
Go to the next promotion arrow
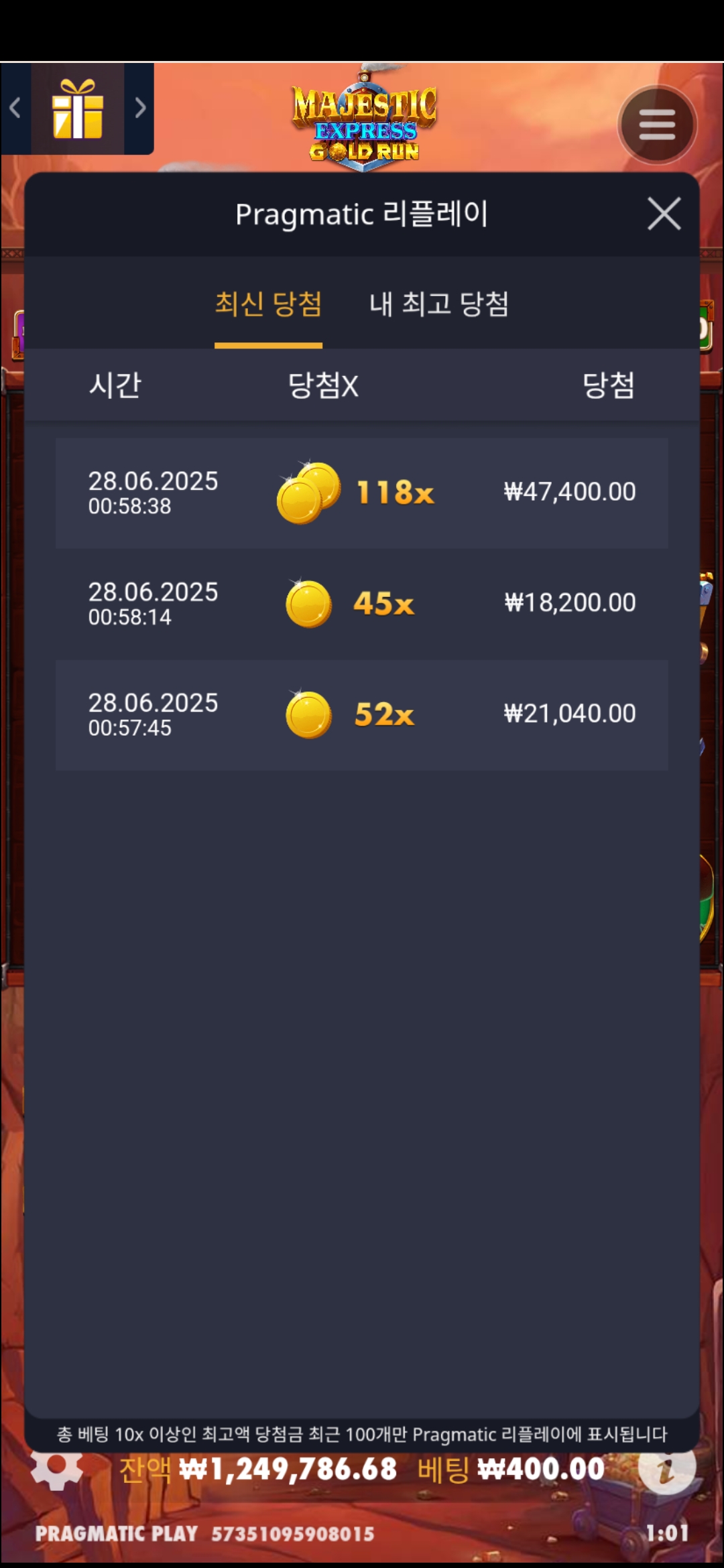point(140,107)
